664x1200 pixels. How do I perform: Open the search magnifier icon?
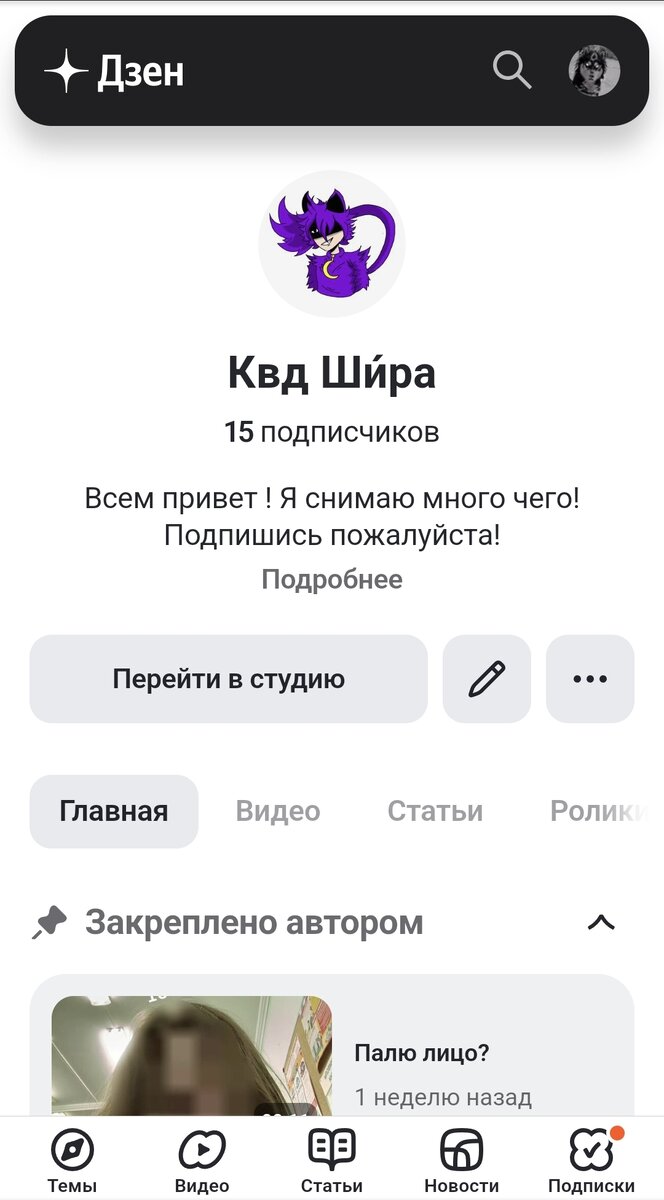pyautogui.click(x=512, y=70)
